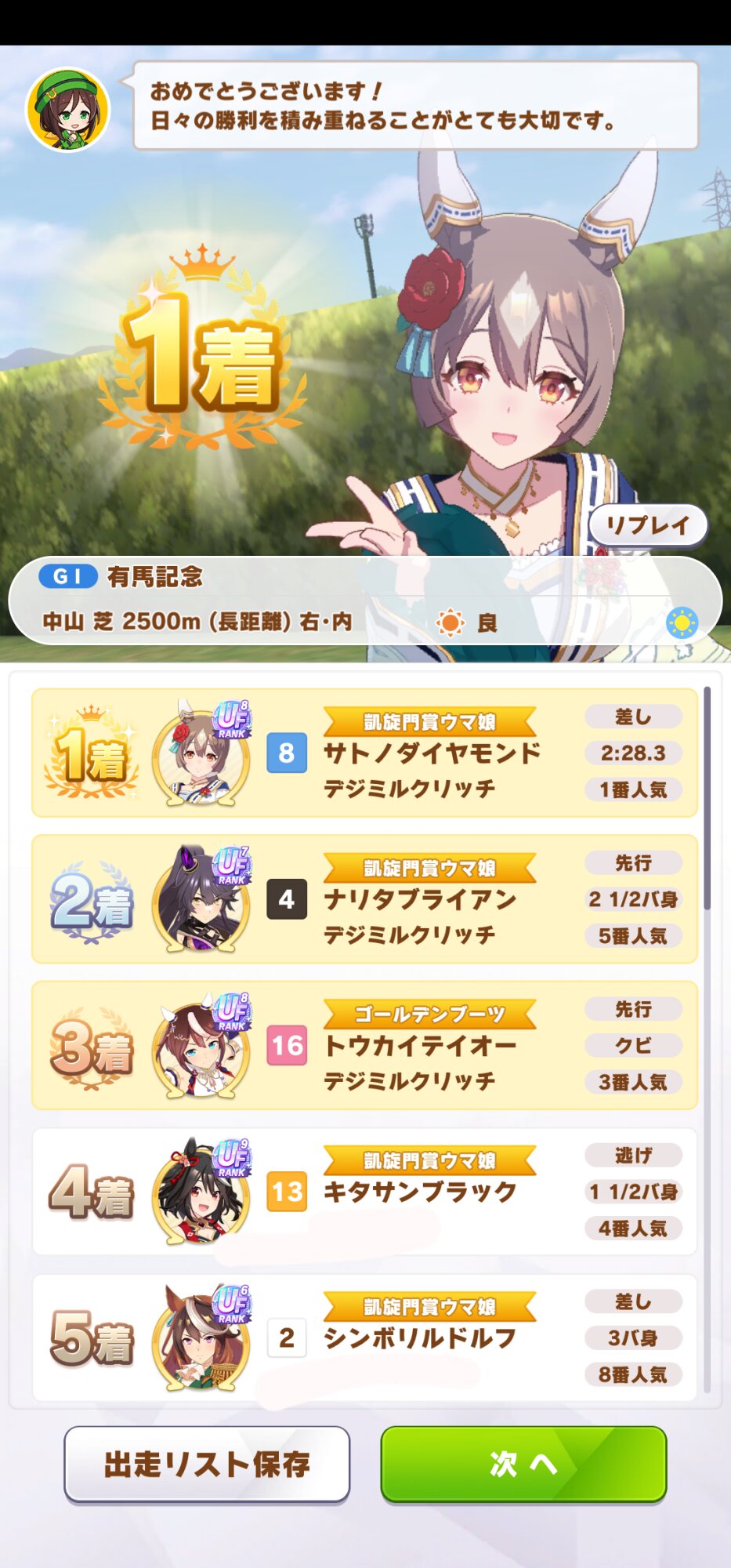The image size is (731, 1568).
Task: Open the 1st place サトノダイヤモンド result row
Action: tap(364, 753)
